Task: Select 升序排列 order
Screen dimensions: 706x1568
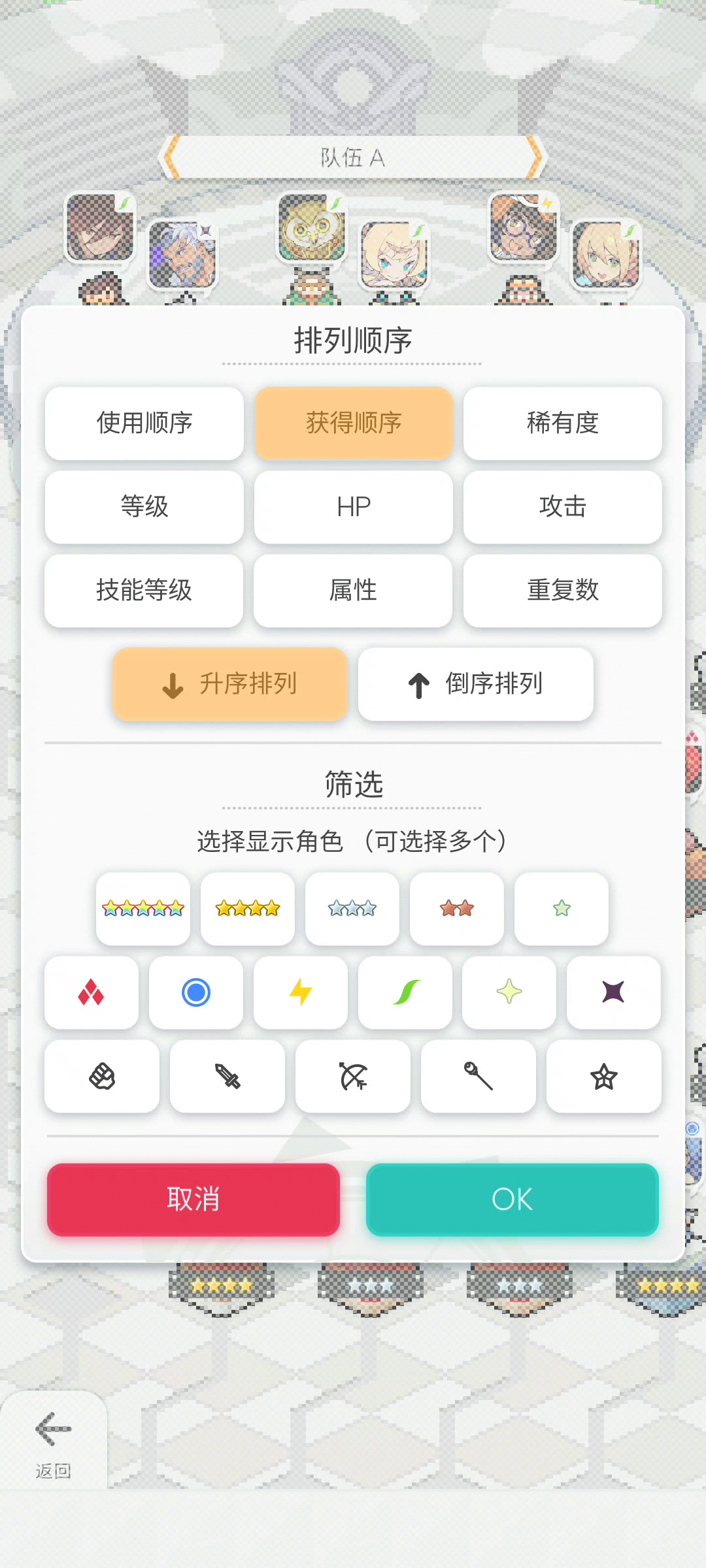Action: pos(229,684)
